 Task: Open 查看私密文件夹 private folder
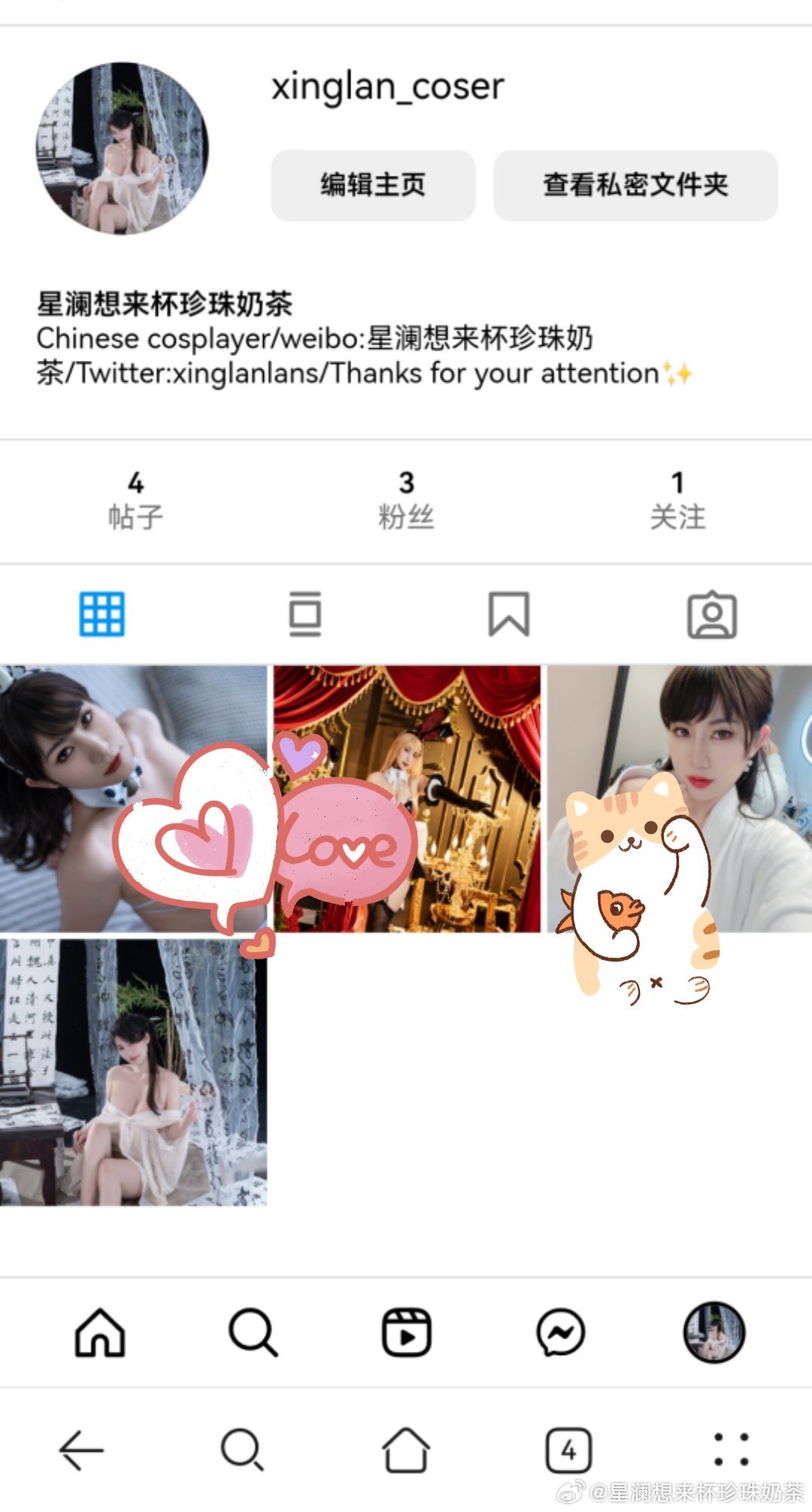(635, 185)
